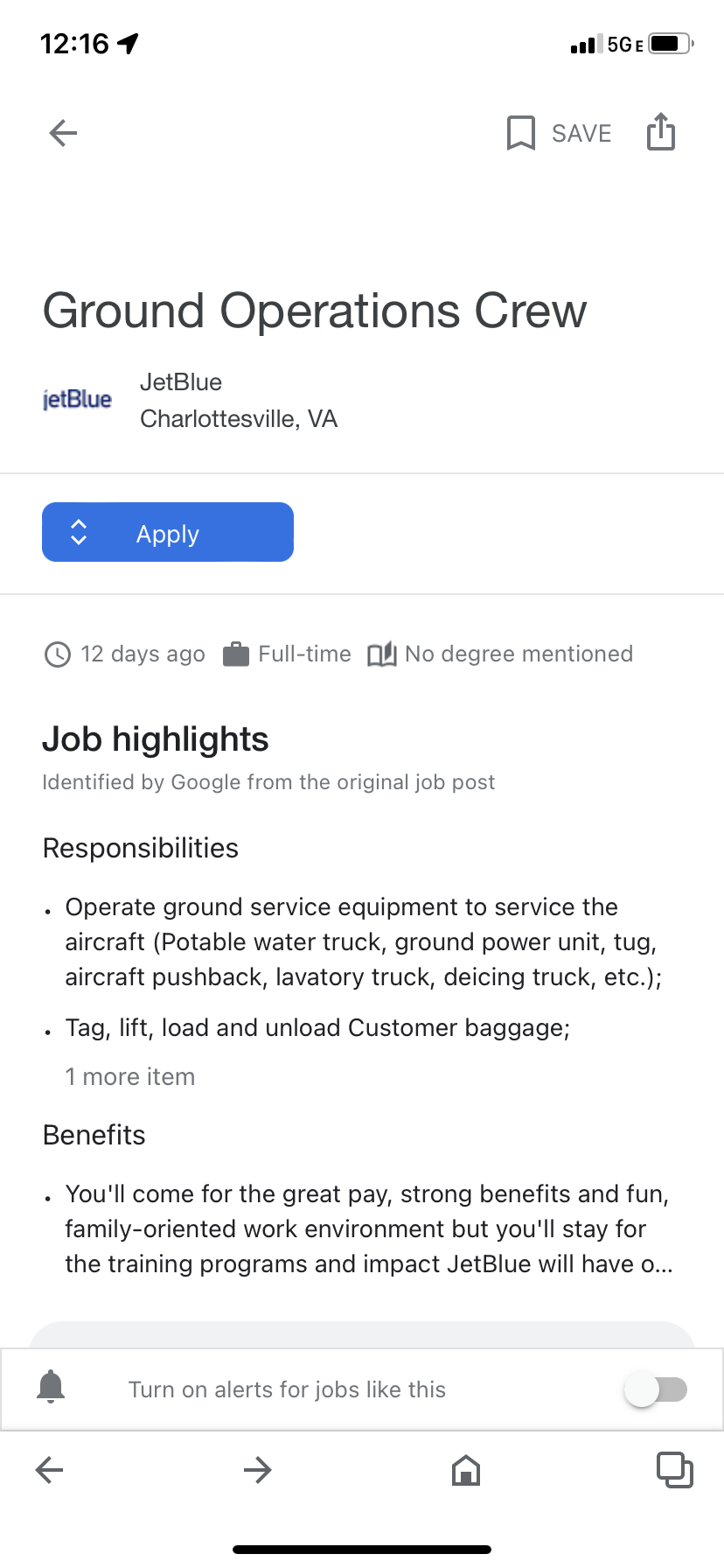This screenshot has width=724, height=1568.
Task: Turn on alerts for jobs like this
Action: coord(655,1389)
